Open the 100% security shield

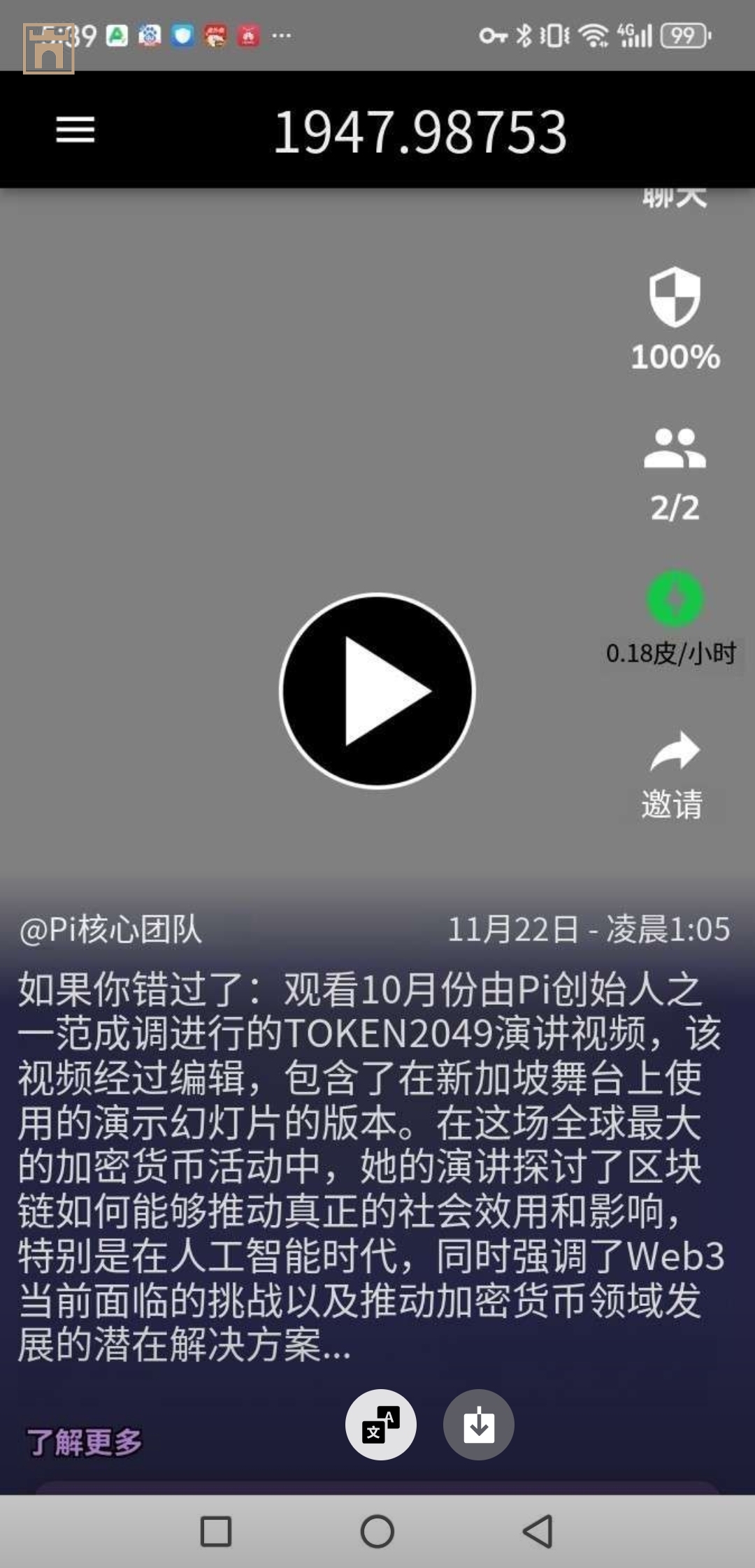[675, 298]
